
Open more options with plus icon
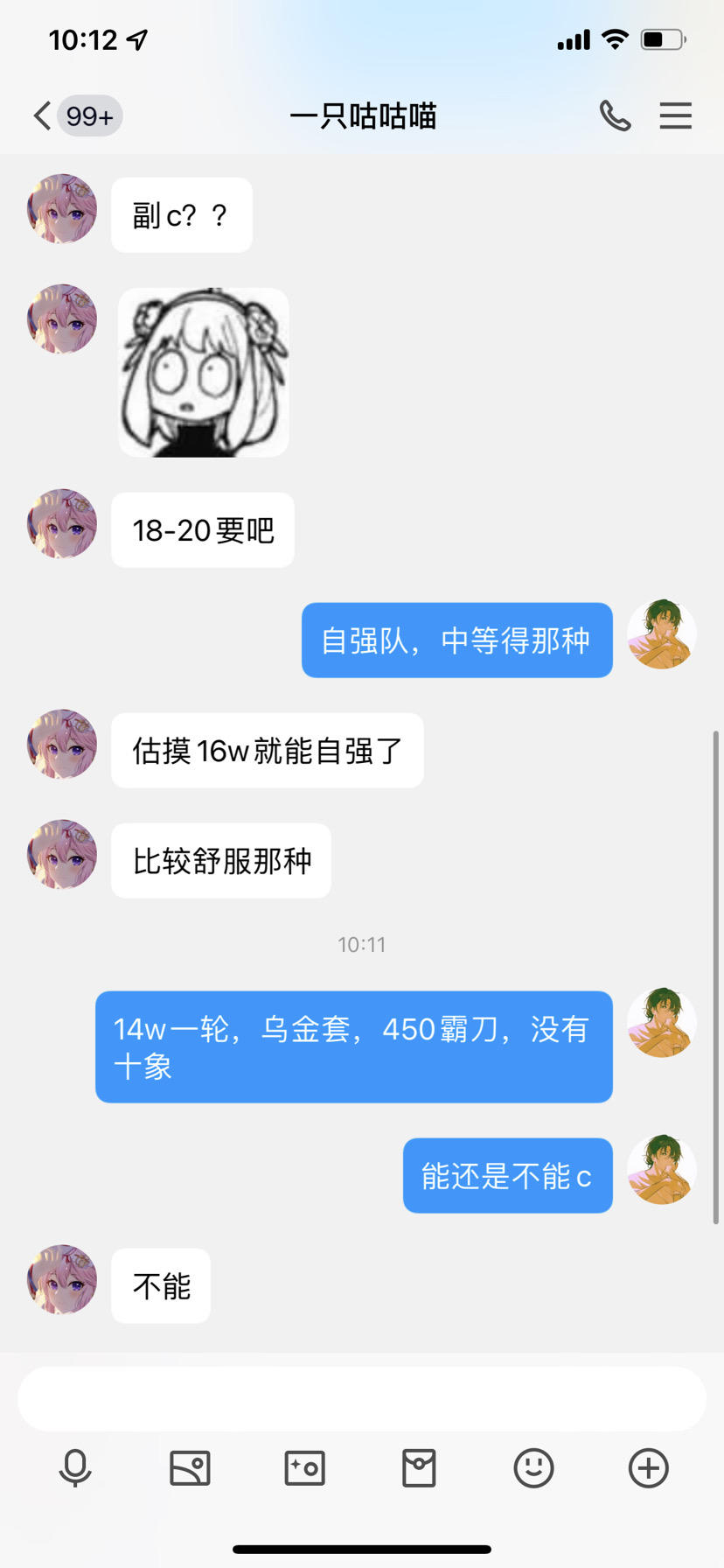(648, 1467)
